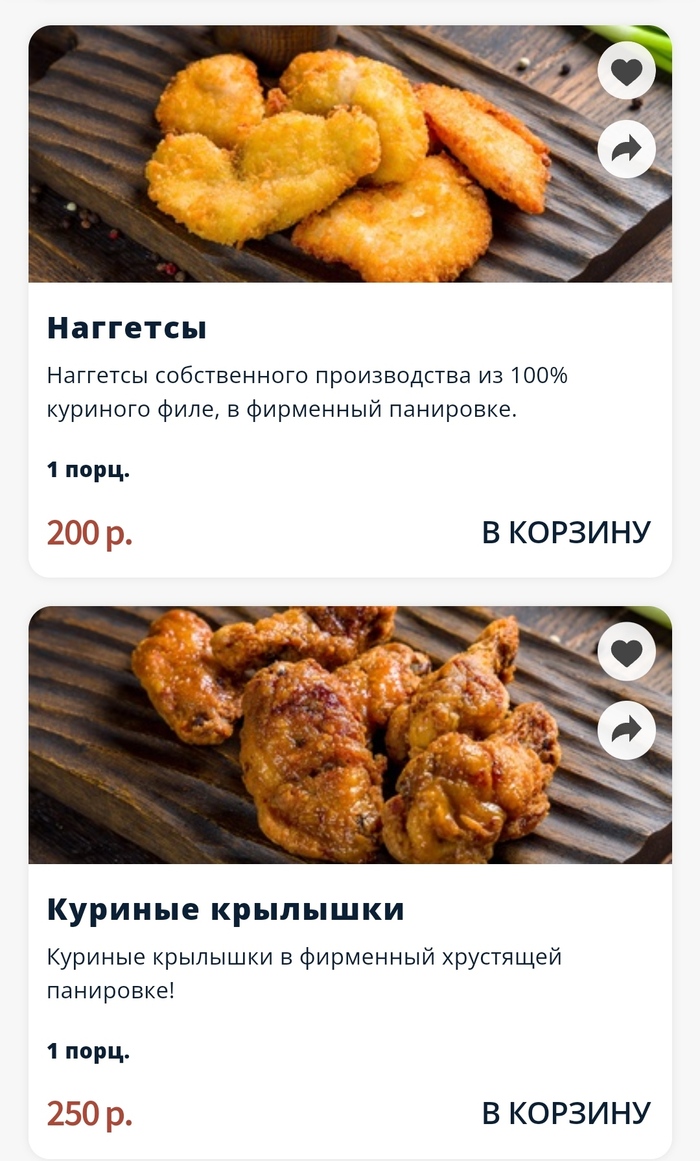700x1161 pixels.
Task: Add Куриные крылышки to cart via В КОРЗИНУ
Action: coord(566,1113)
